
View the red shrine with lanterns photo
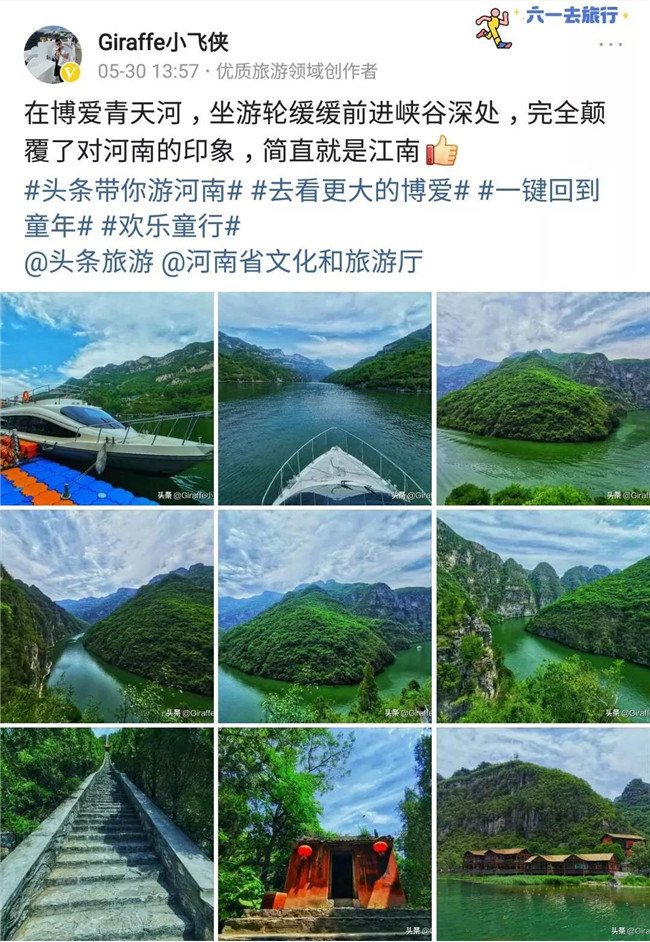tap(325, 833)
